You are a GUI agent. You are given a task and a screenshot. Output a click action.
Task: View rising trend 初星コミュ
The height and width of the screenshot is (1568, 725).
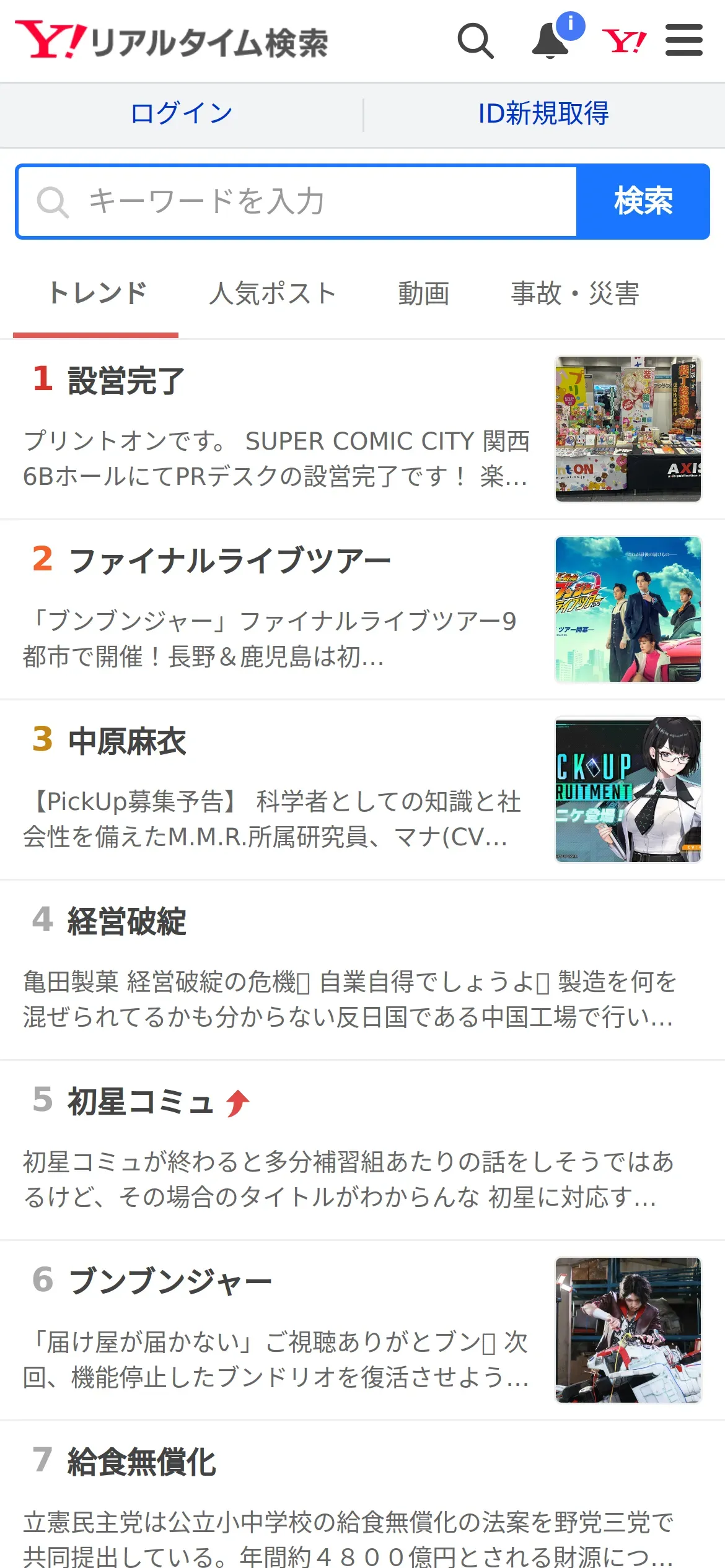141,1102
